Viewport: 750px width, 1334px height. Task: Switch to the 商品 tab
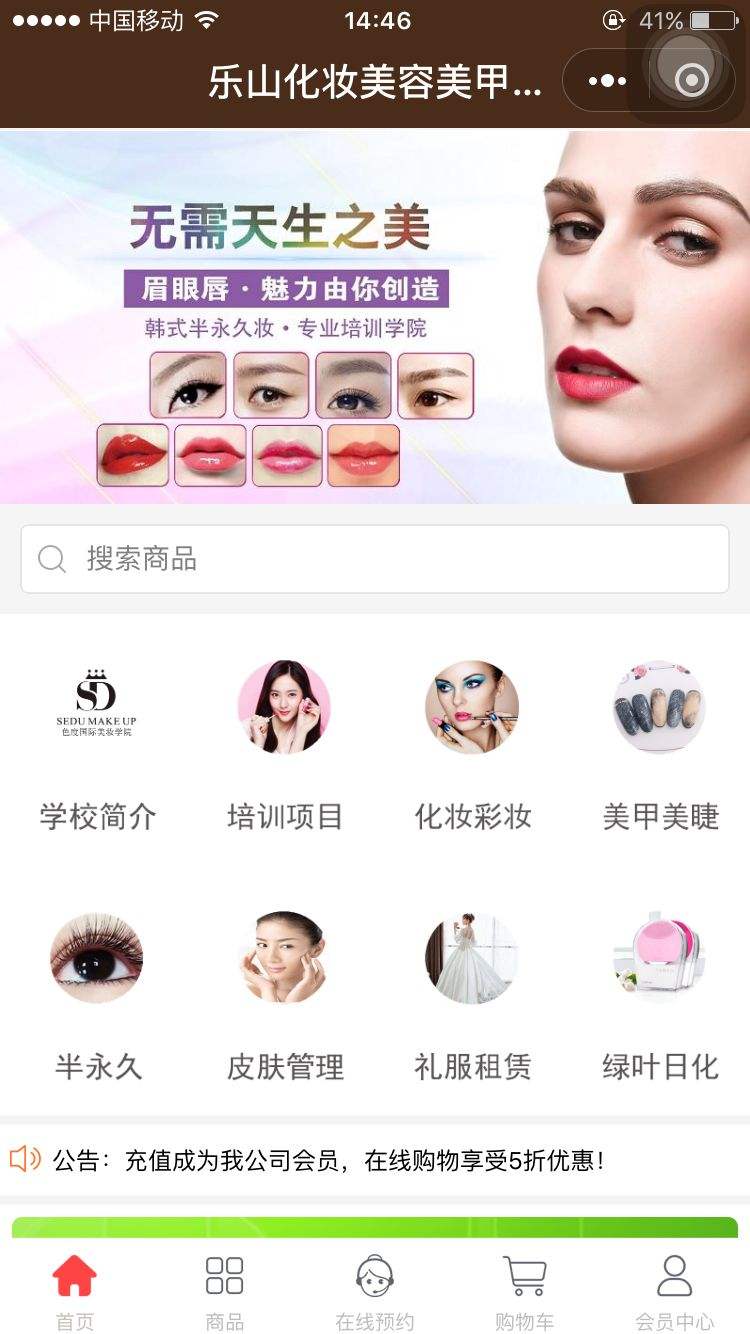click(x=225, y=1292)
